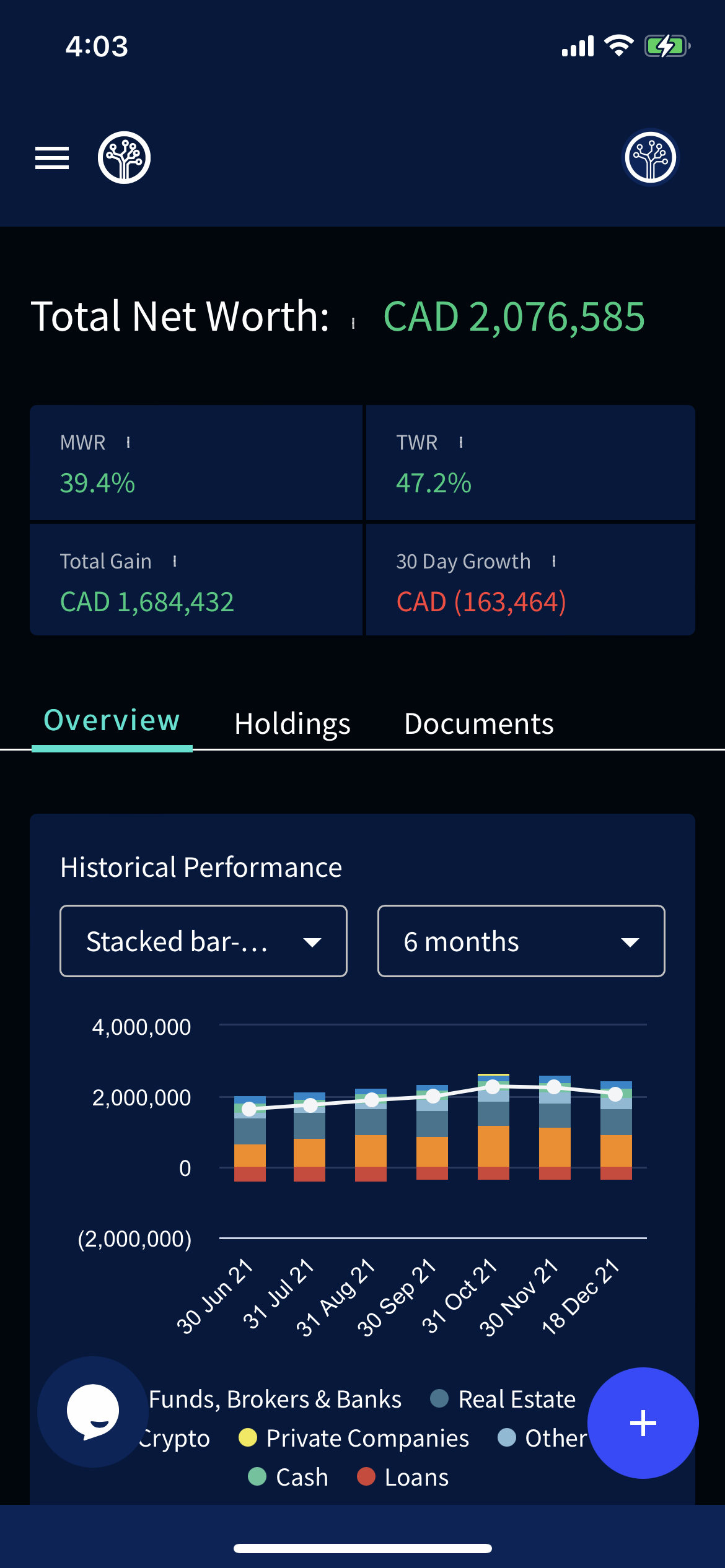Open the chat support bubble

(94, 1412)
